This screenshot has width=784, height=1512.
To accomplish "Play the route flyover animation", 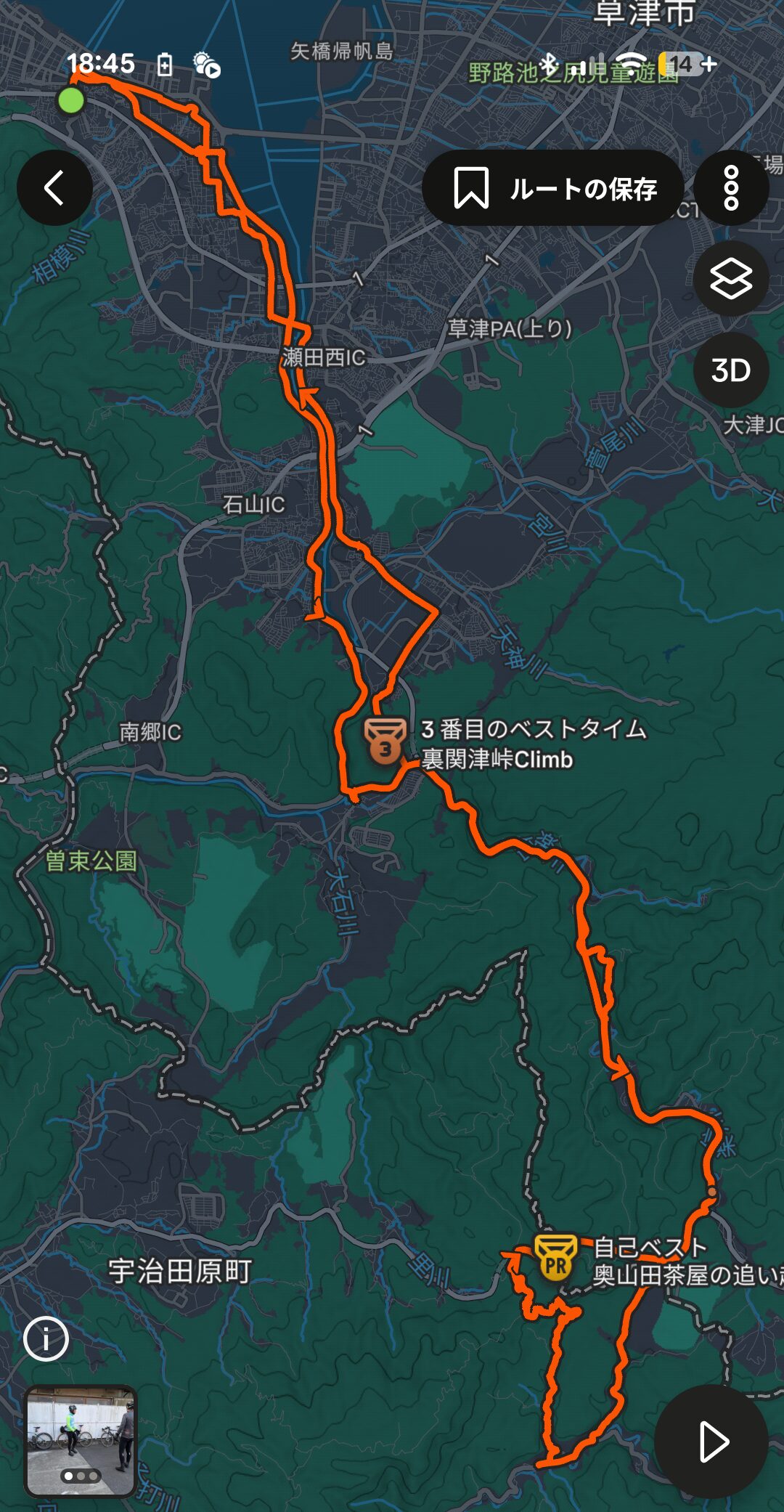I will [711, 1441].
